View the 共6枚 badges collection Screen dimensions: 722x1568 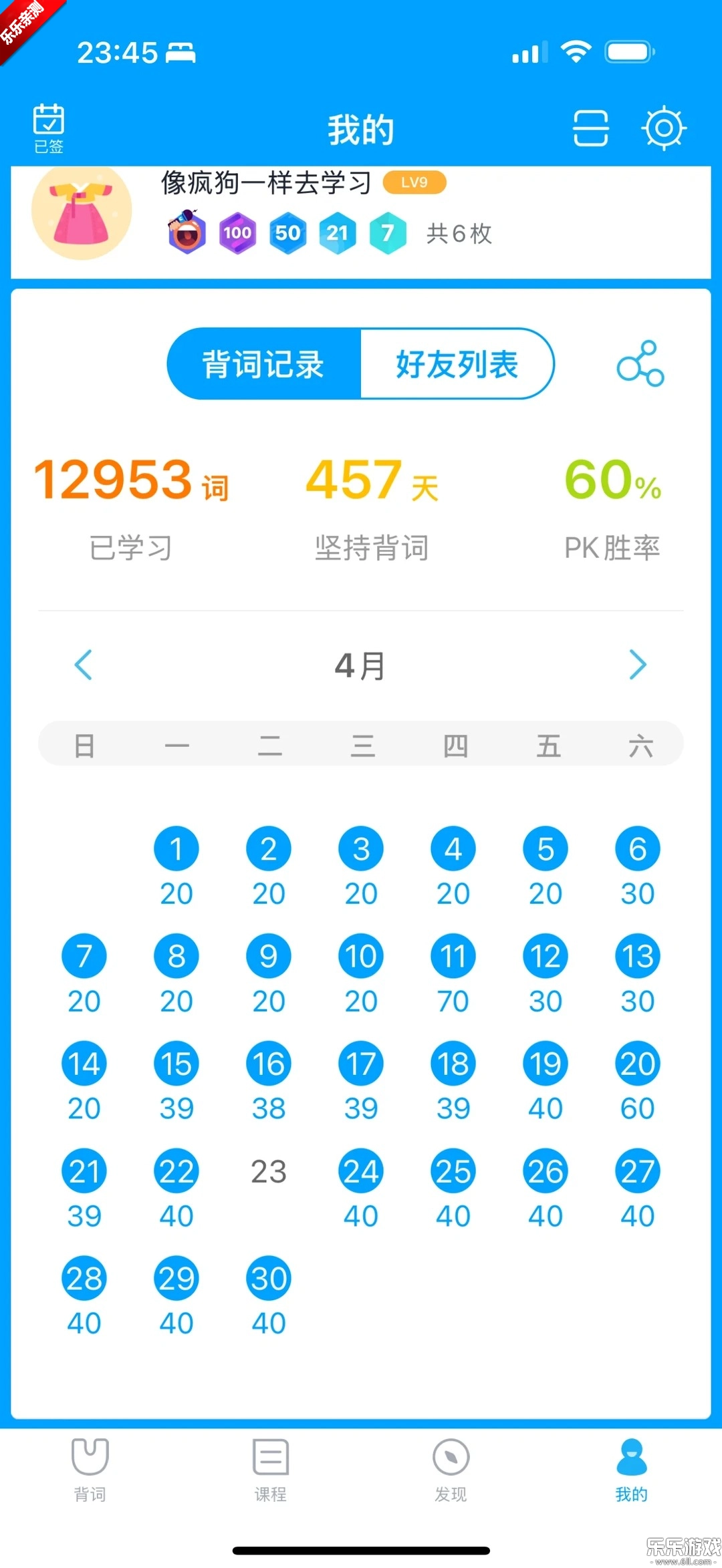click(x=459, y=233)
